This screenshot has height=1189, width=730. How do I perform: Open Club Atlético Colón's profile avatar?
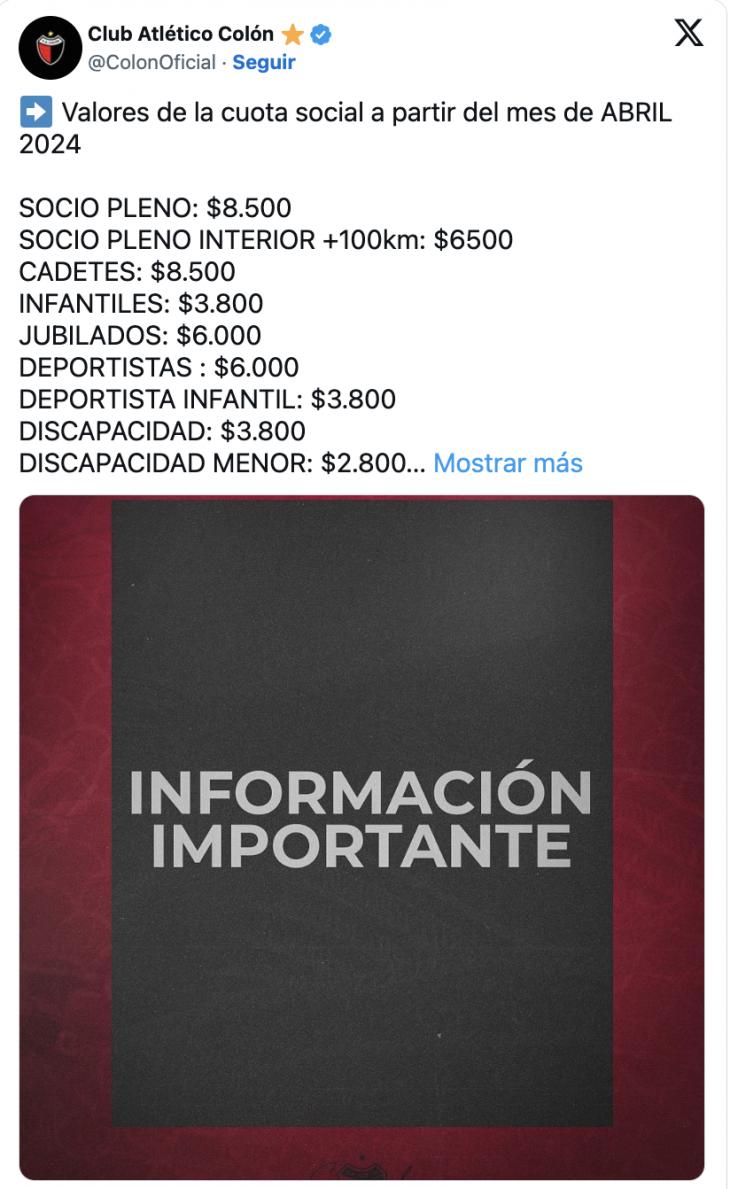50,48
